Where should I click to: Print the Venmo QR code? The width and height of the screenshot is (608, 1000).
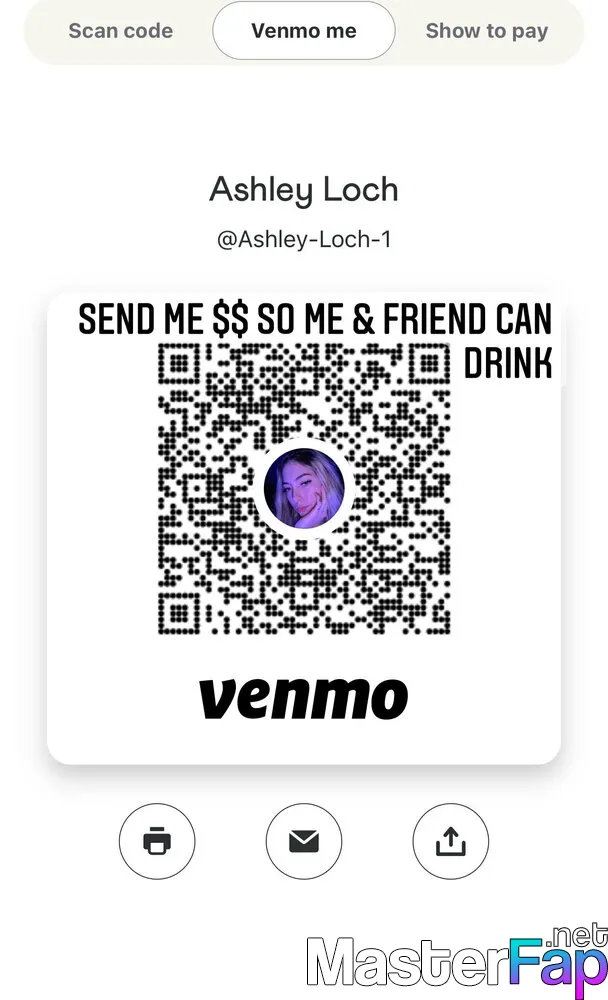[156, 842]
